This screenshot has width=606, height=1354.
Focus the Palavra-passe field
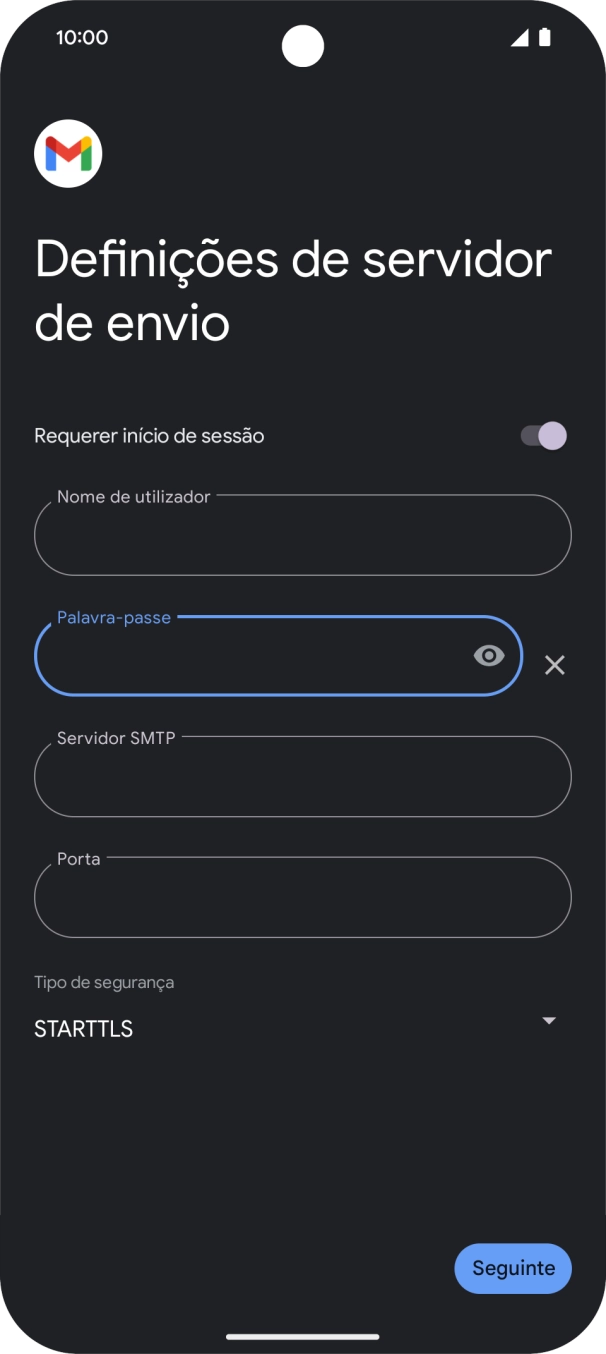click(x=250, y=657)
